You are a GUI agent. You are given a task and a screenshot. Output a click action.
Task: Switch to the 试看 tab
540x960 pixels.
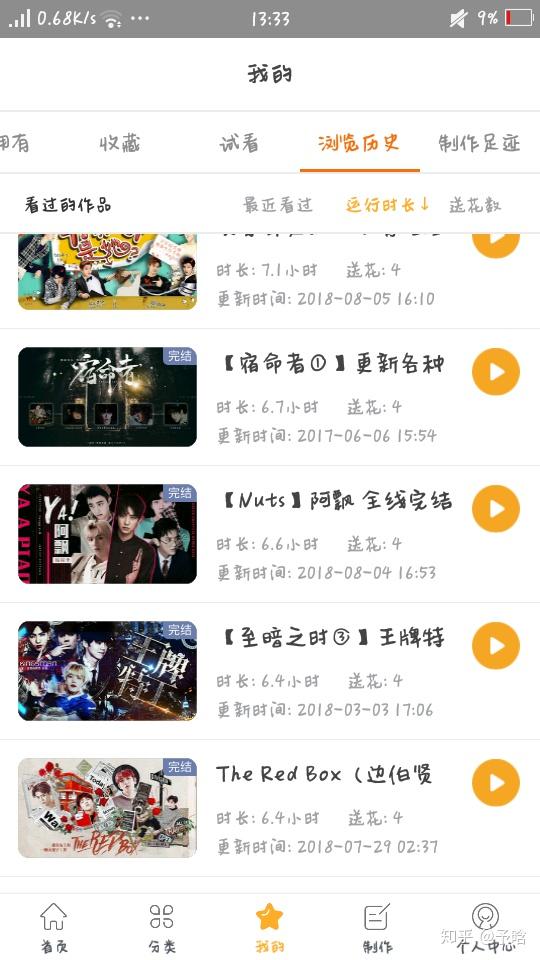239,144
